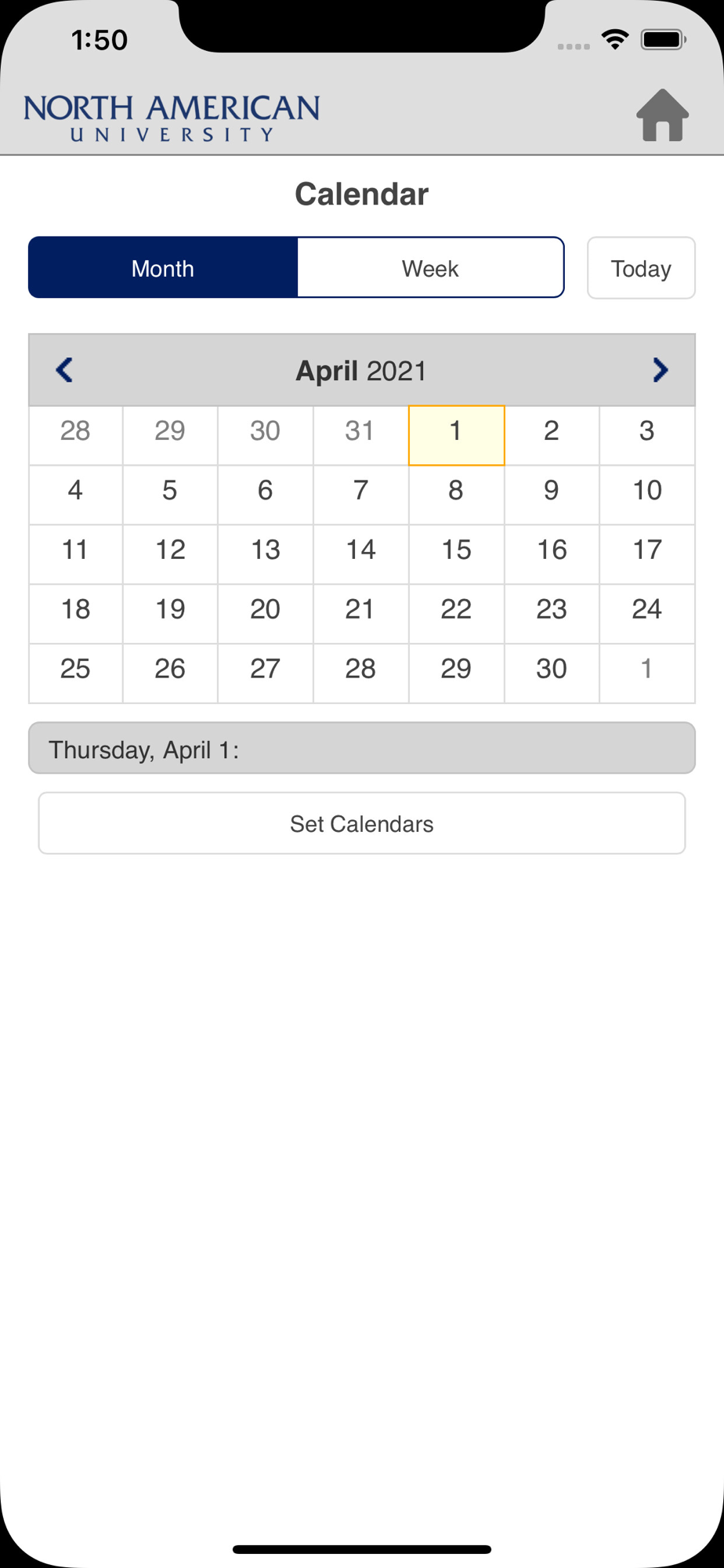
Task: Go to the next month
Action: 661,370
